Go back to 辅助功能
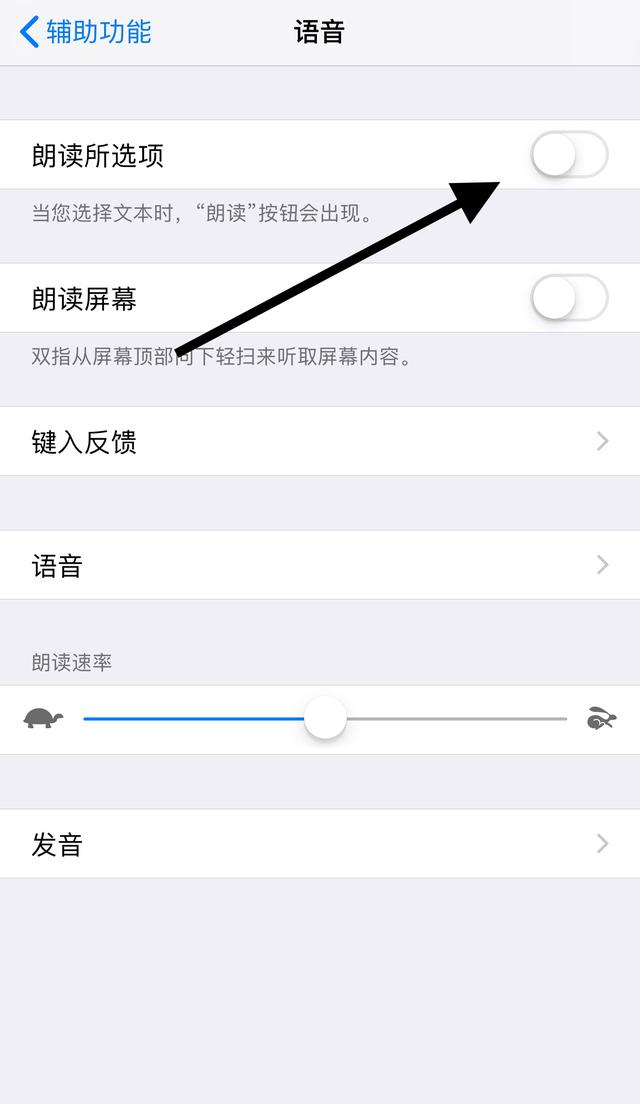 point(85,32)
